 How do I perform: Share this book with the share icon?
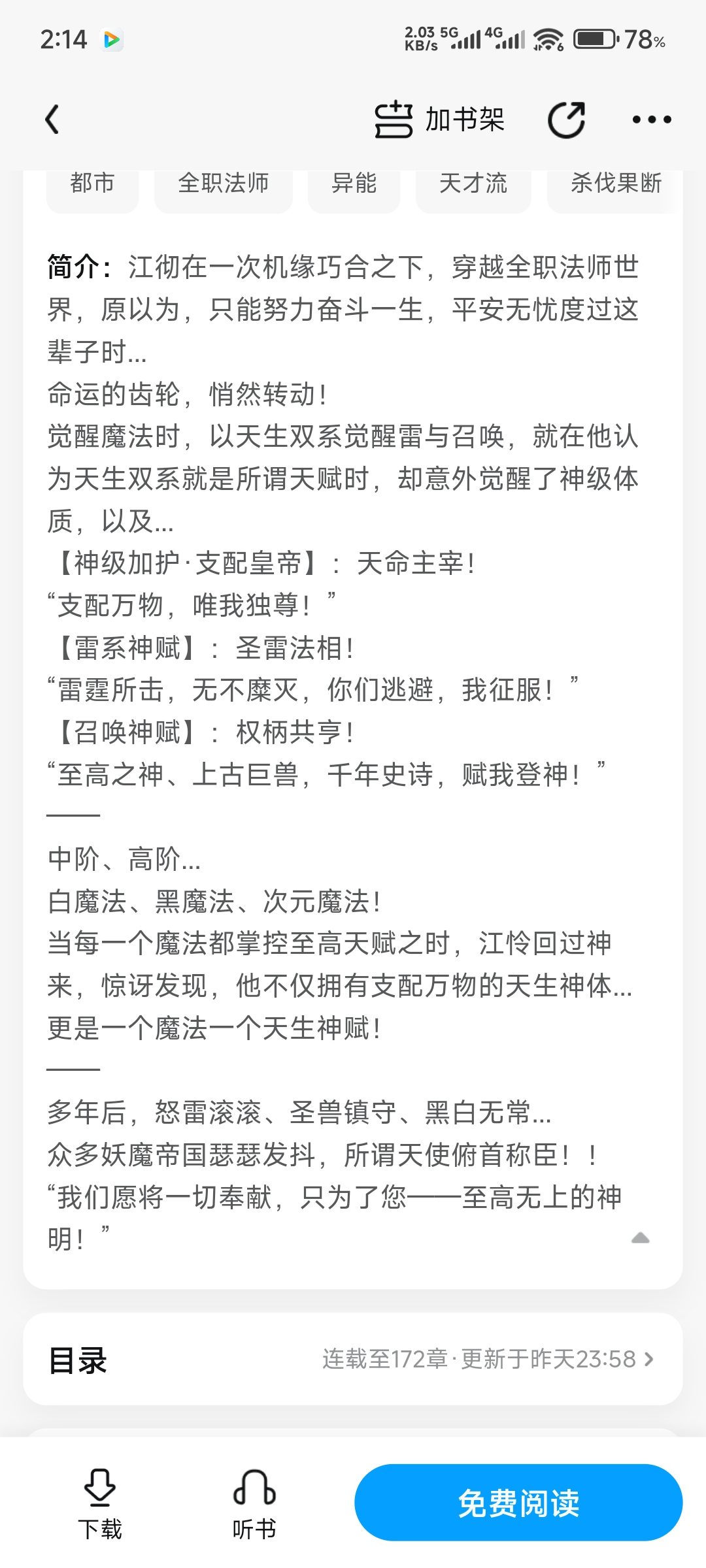coord(566,120)
